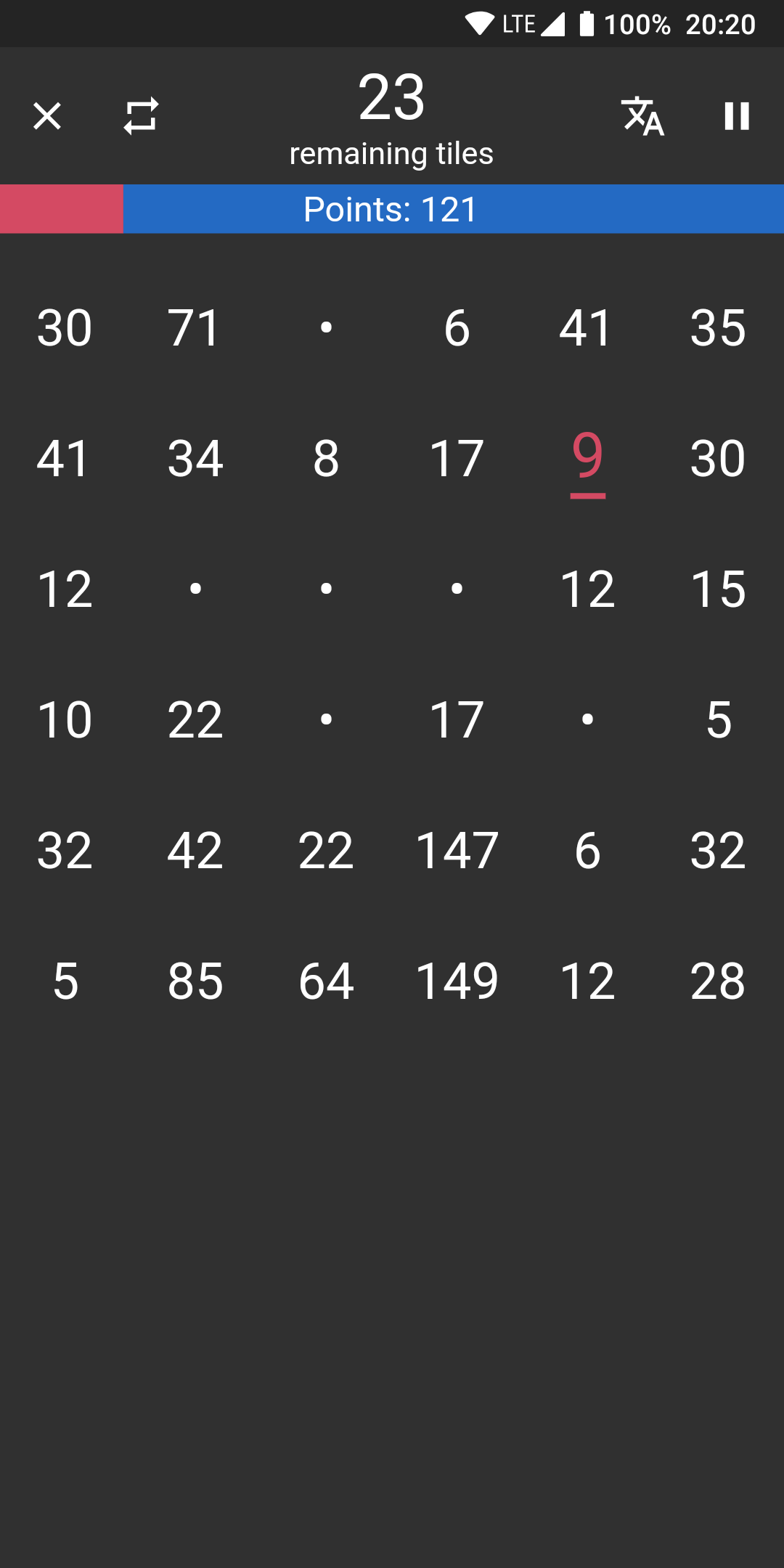This screenshot has width=784, height=1568.
Task: Tap the repeat/restart icon
Action: pyautogui.click(x=141, y=116)
